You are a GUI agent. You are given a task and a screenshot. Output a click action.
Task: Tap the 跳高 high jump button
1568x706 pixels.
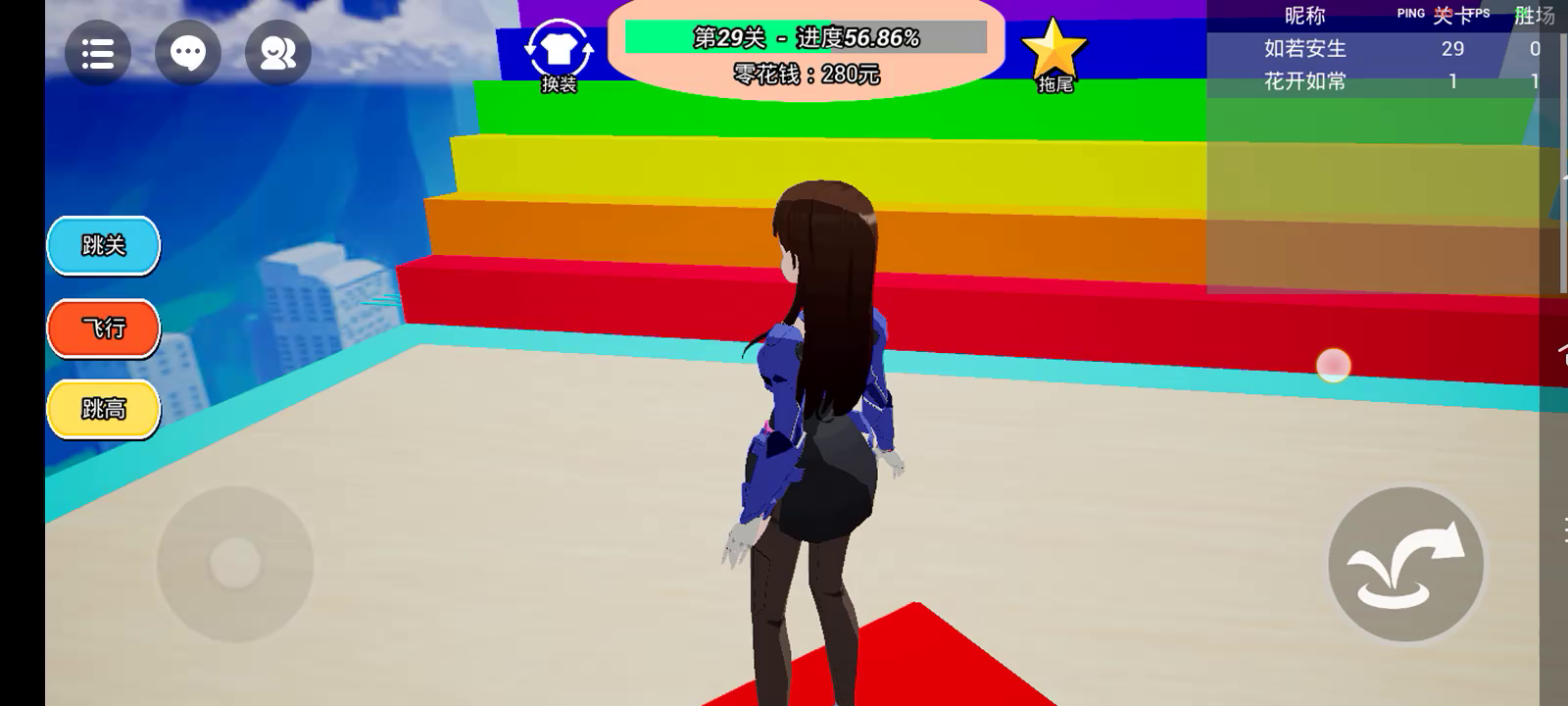coord(104,408)
